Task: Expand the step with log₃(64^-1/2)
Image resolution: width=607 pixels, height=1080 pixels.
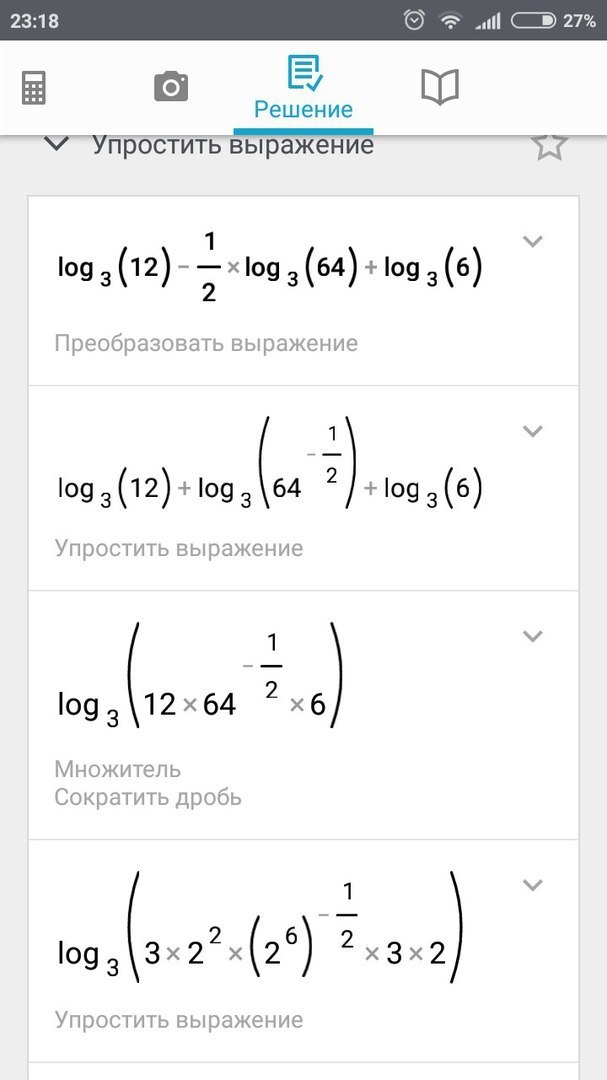Action: (x=533, y=431)
